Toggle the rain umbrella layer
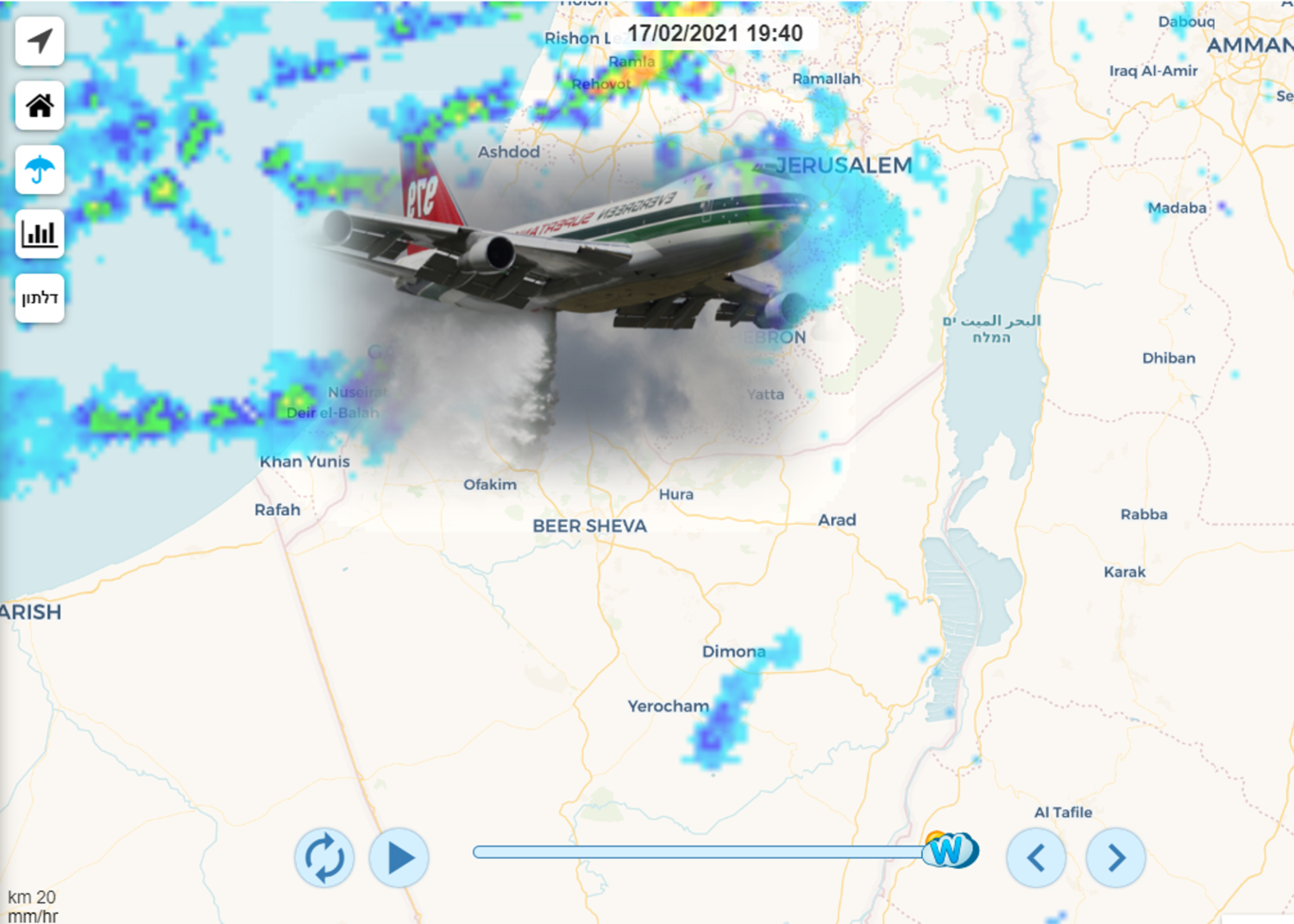 pyautogui.click(x=40, y=170)
